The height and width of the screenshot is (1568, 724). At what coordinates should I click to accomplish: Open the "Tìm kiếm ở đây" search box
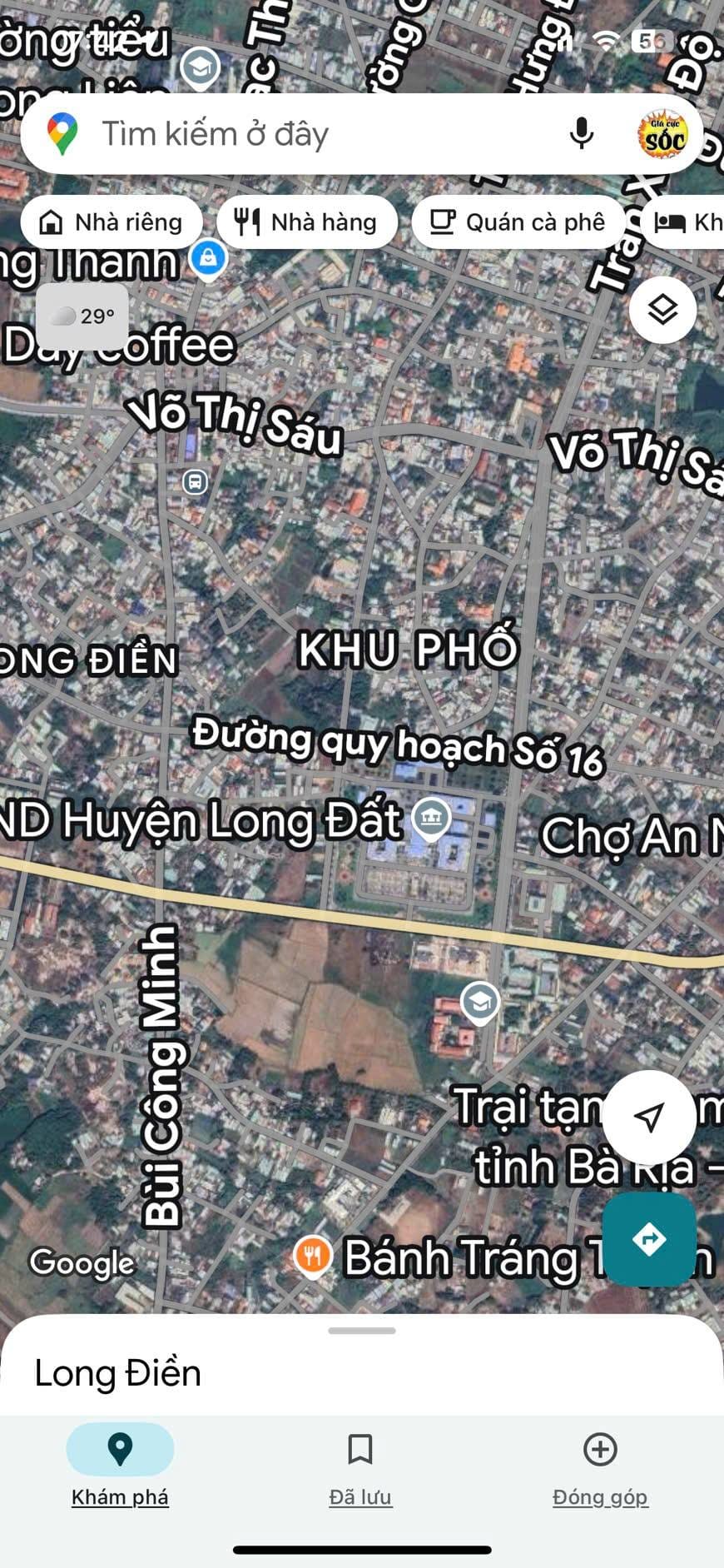316,134
